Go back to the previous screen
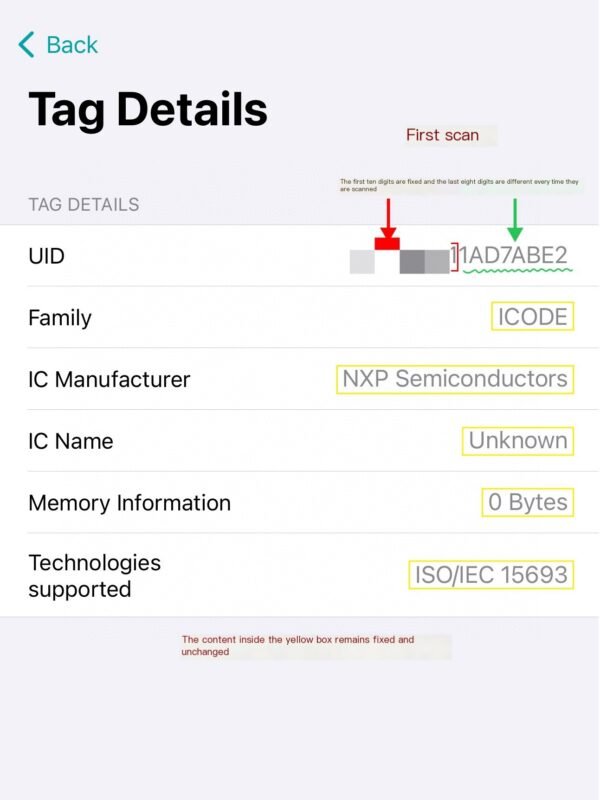Screen dimensions: 600x800 (x=58, y=45)
